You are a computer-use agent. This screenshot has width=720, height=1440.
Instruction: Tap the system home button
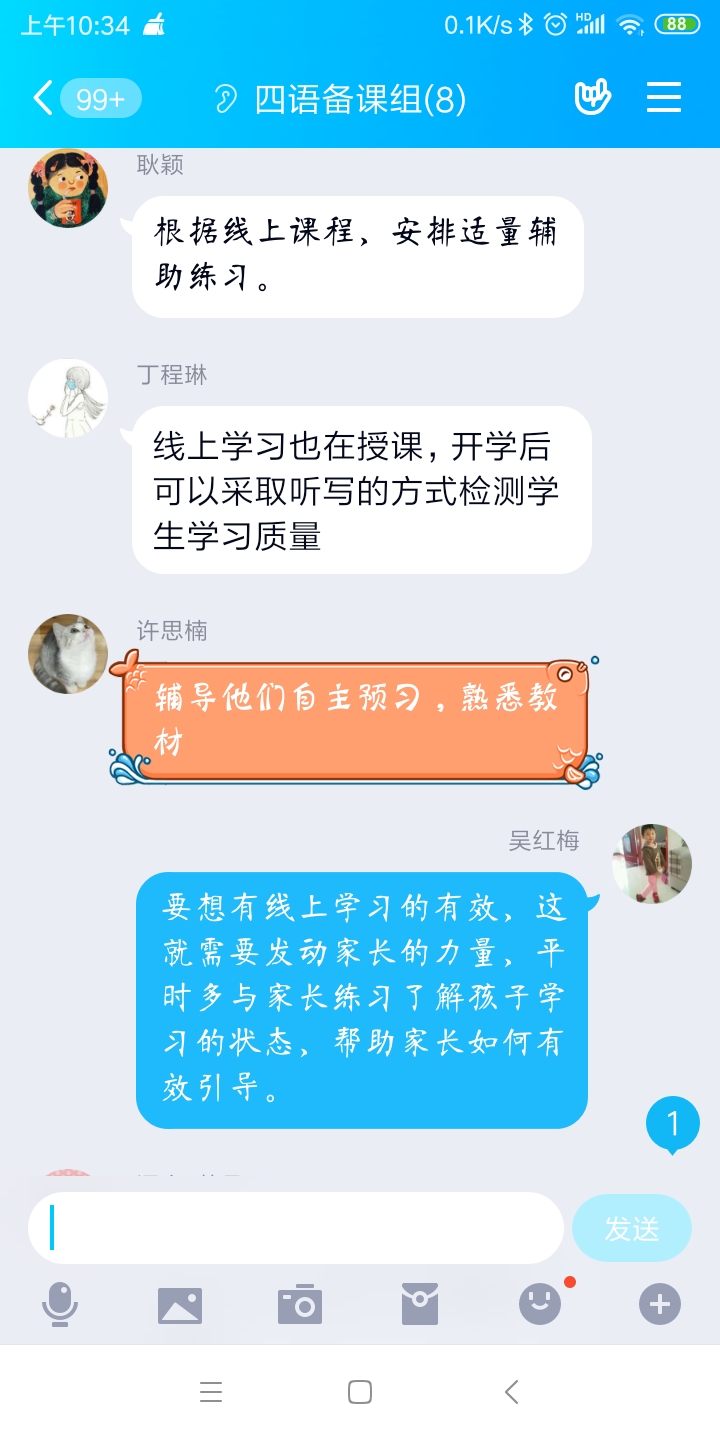(360, 1392)
